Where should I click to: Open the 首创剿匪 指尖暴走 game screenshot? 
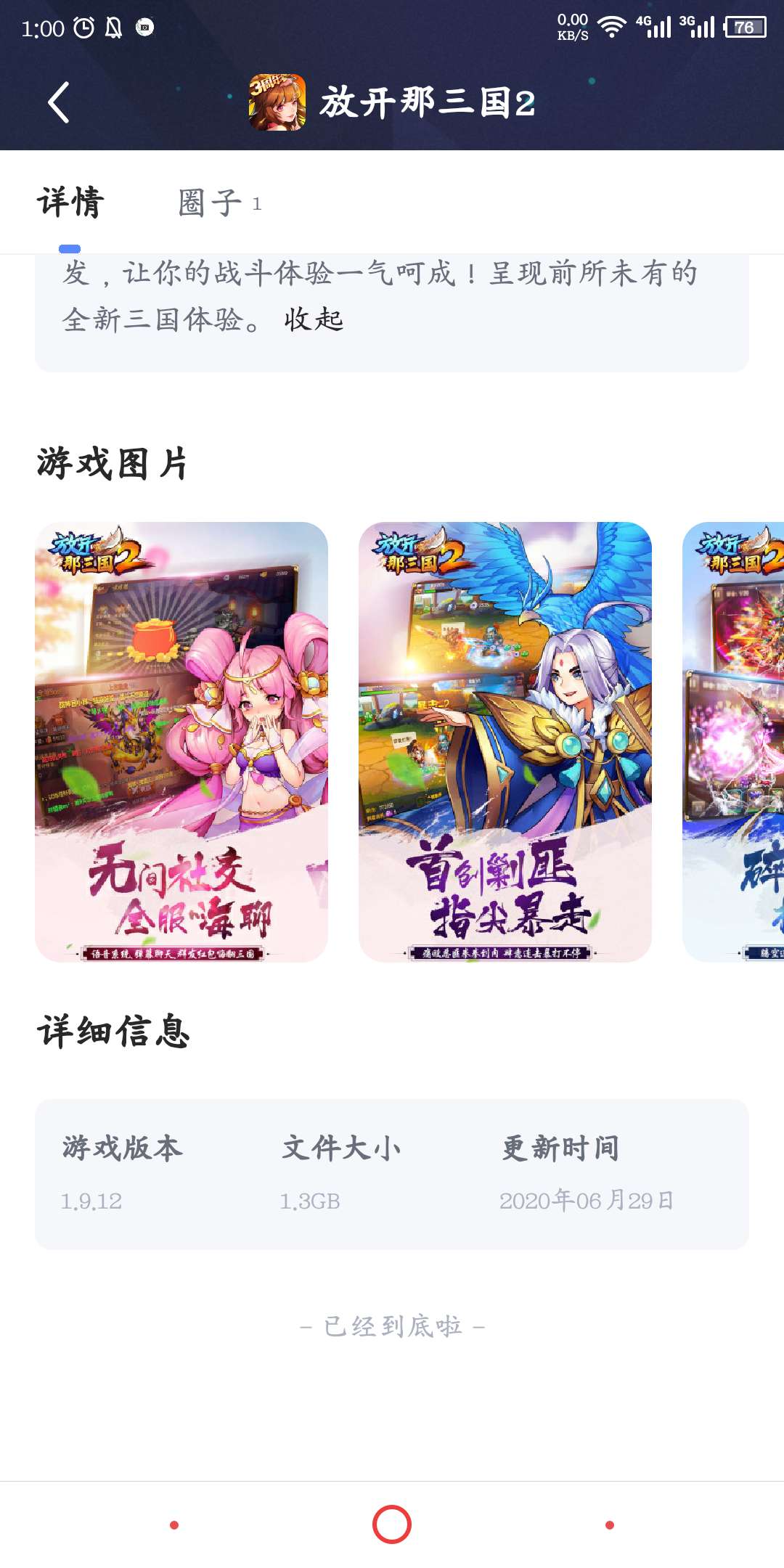click(x=505, y=742)
